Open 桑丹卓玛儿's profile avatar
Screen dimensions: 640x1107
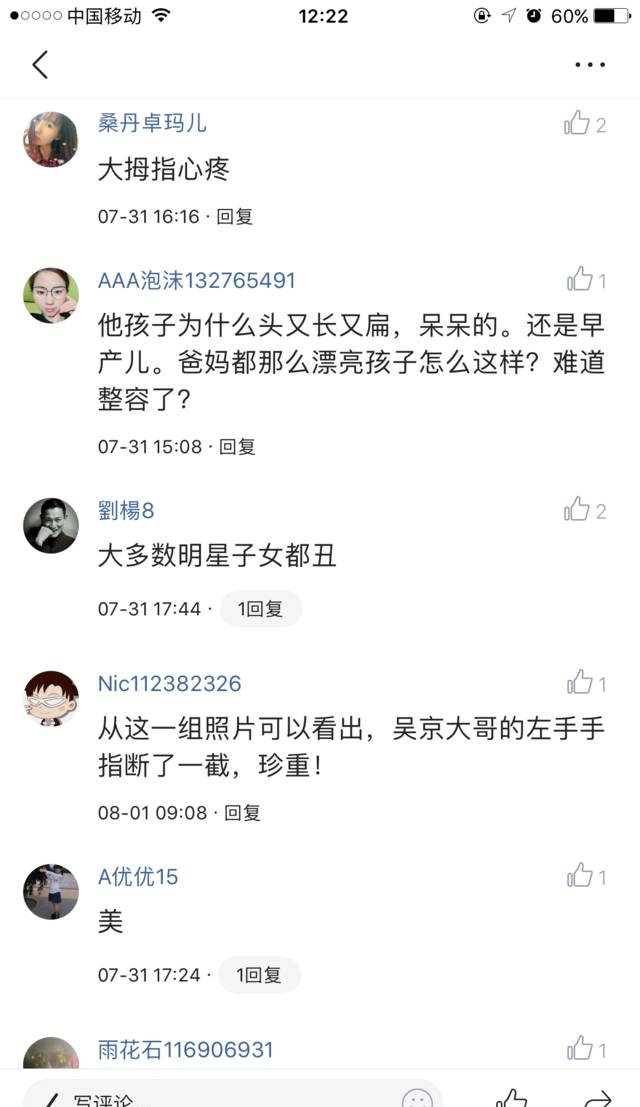pyautogui.click(x=51, y=140)
